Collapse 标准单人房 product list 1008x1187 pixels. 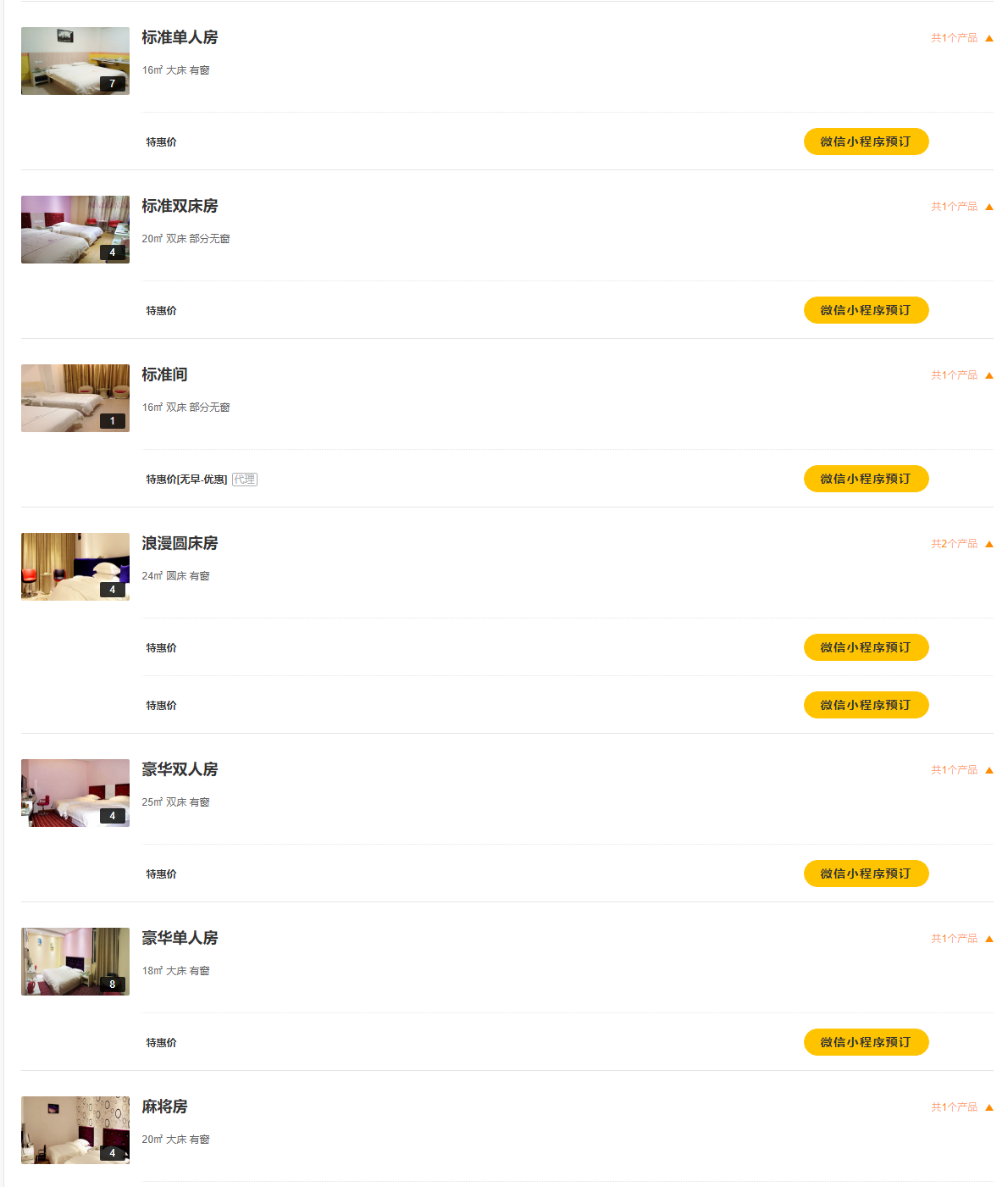pyautogui.click(x=962, y=38)
